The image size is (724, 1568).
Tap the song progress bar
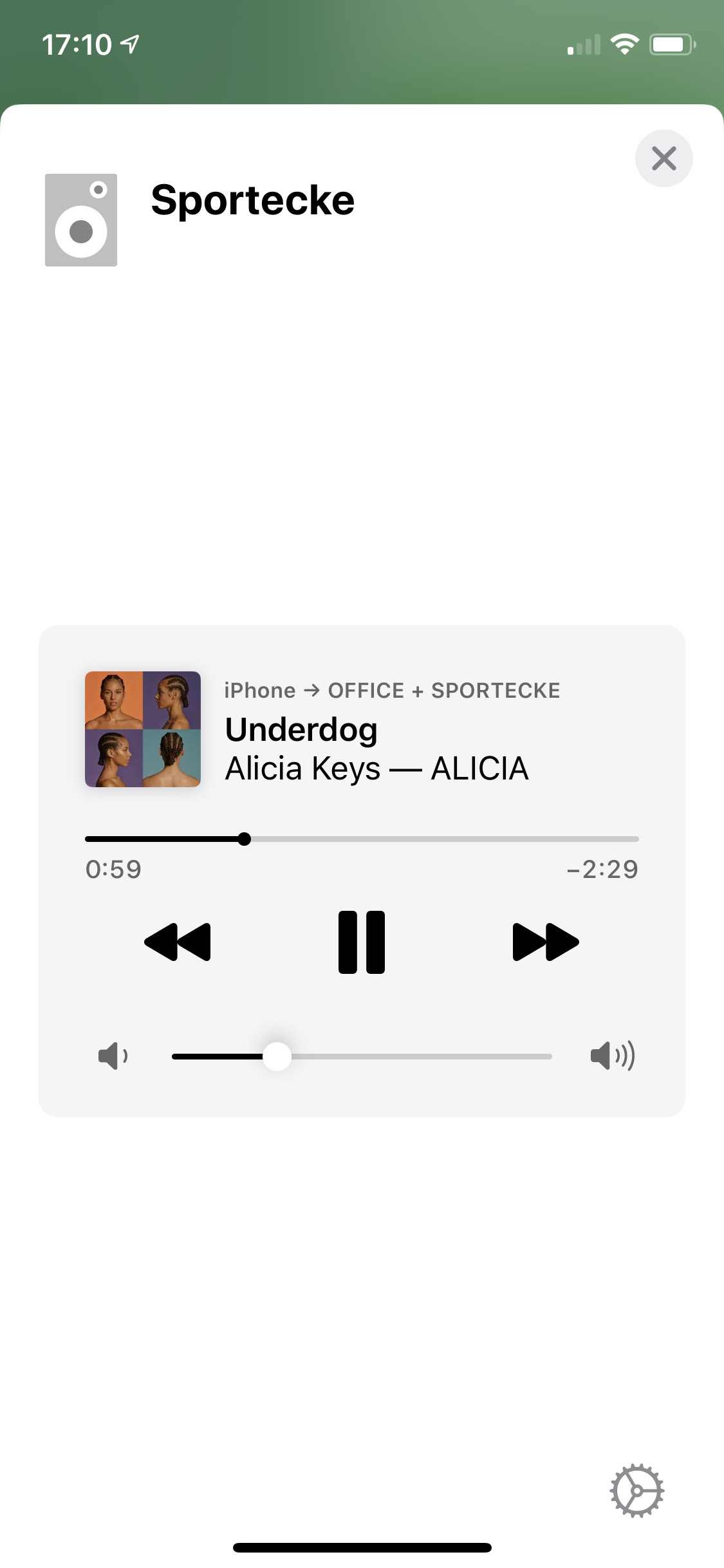click(362, 839)
